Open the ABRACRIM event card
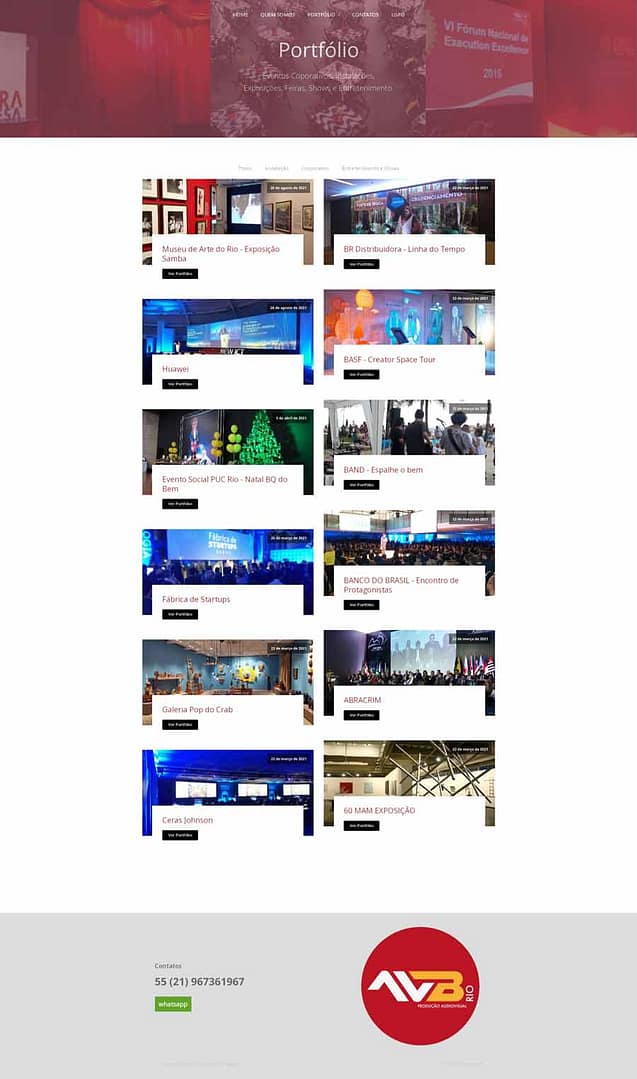 [x=362, y=700]
